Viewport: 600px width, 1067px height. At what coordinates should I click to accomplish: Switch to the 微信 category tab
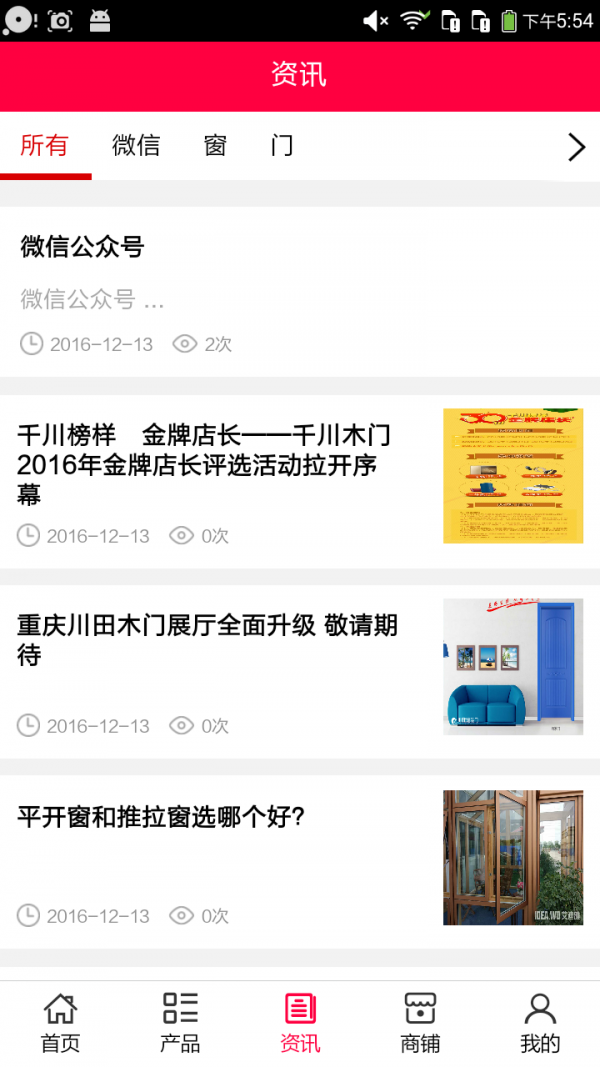[136, 146]
